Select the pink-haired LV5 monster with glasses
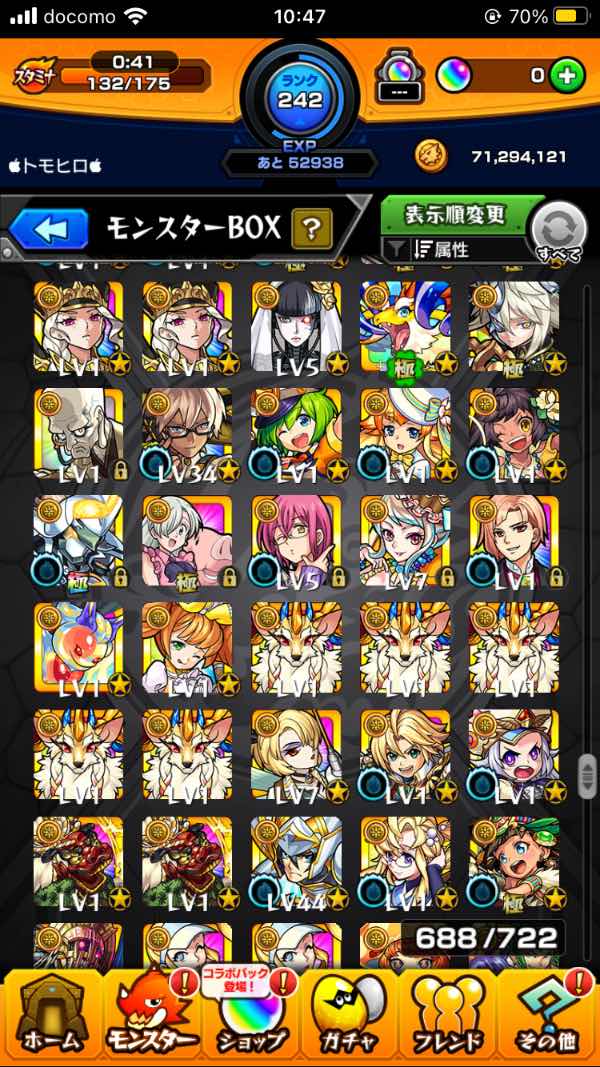The height and width of the screenshot is (1067, 600). [296, 540]
